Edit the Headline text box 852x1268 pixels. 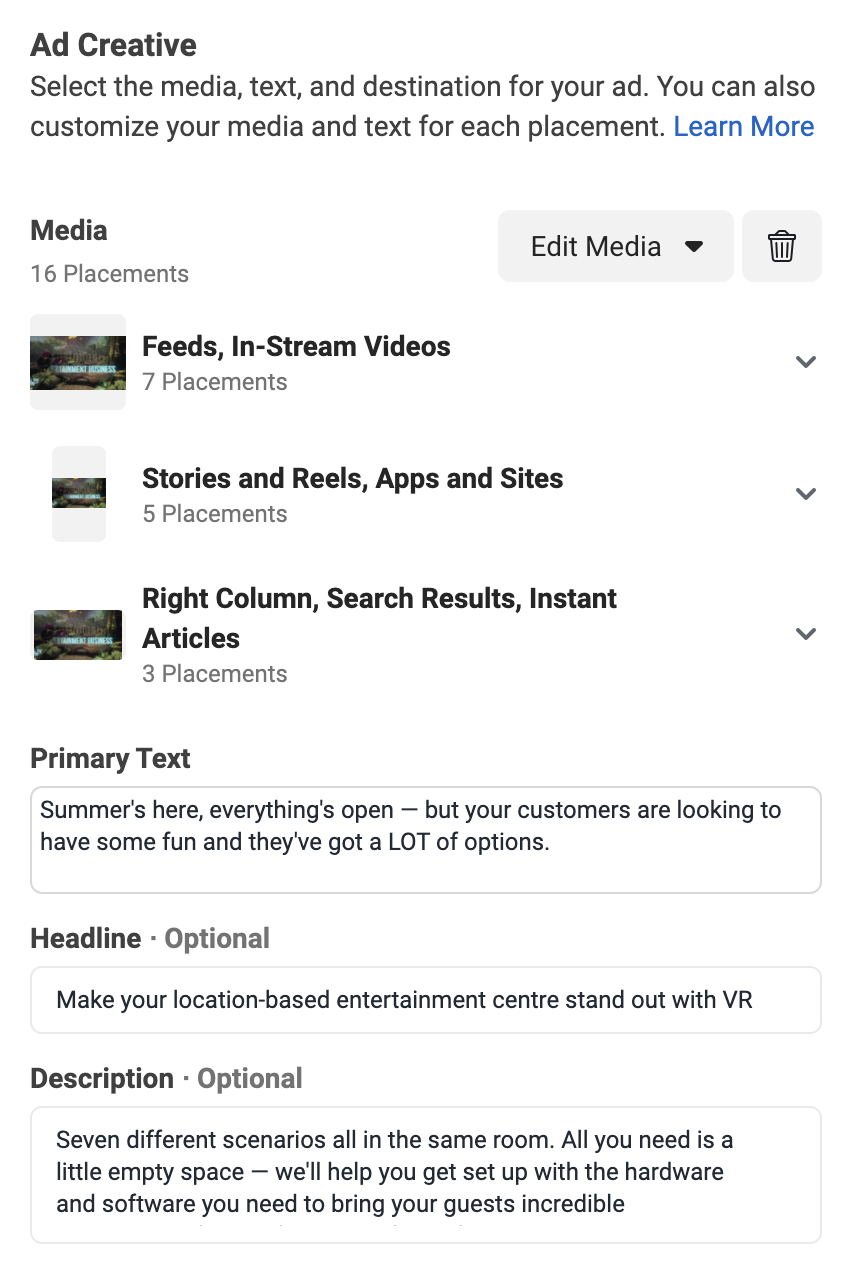pyautogui.click(x=425, y=999)
